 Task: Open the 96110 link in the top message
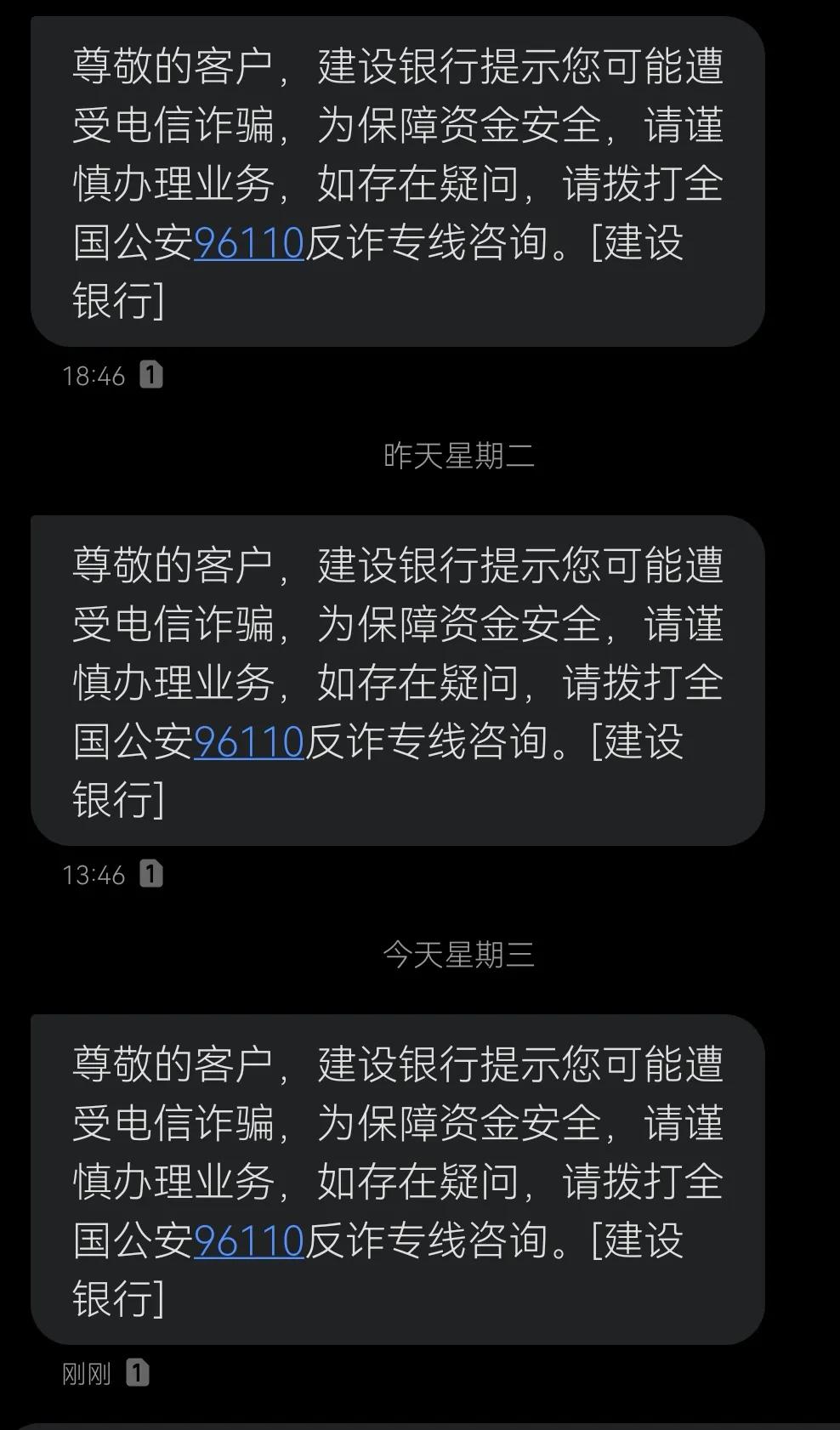point(247,241)
